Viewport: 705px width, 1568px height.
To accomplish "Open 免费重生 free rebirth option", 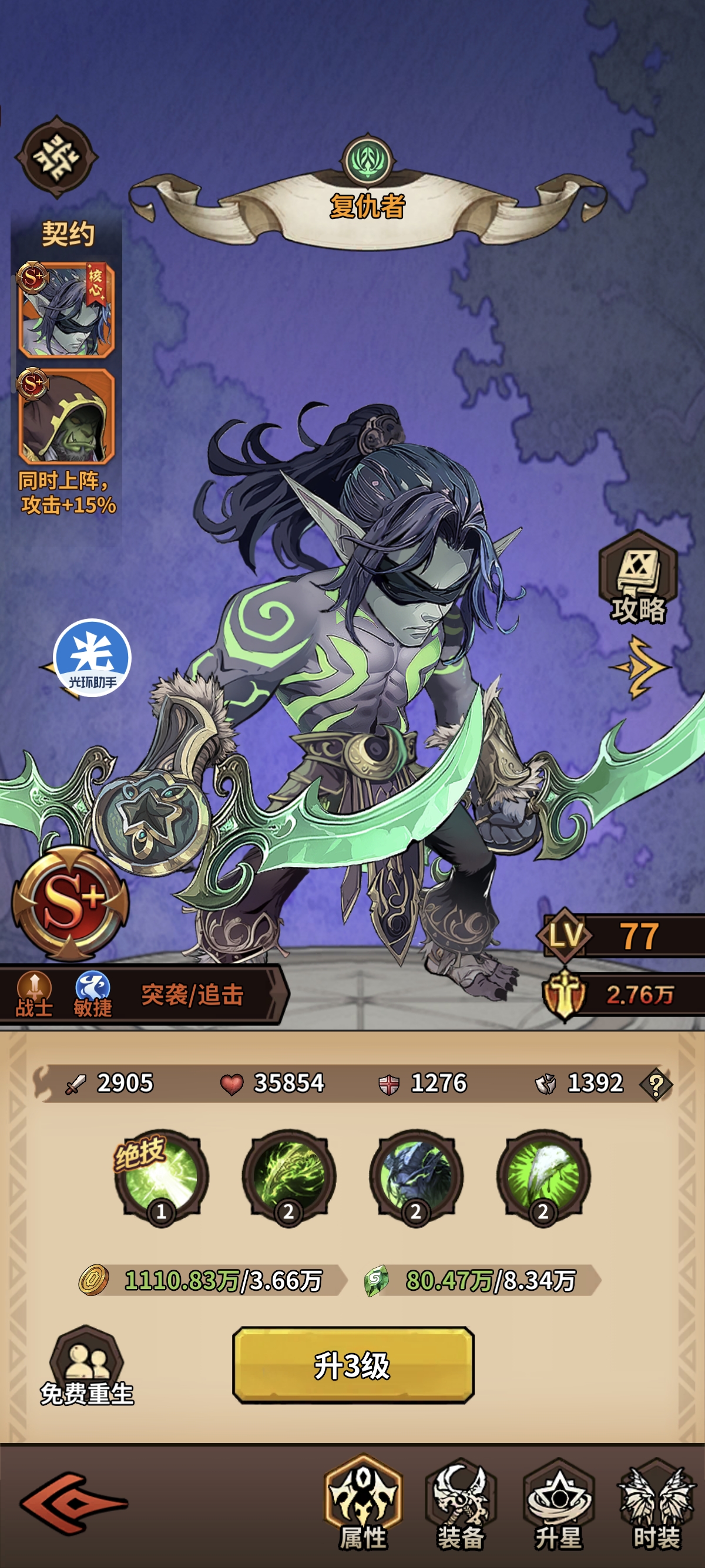I will pyautogui.click(x=86, y=1365).
